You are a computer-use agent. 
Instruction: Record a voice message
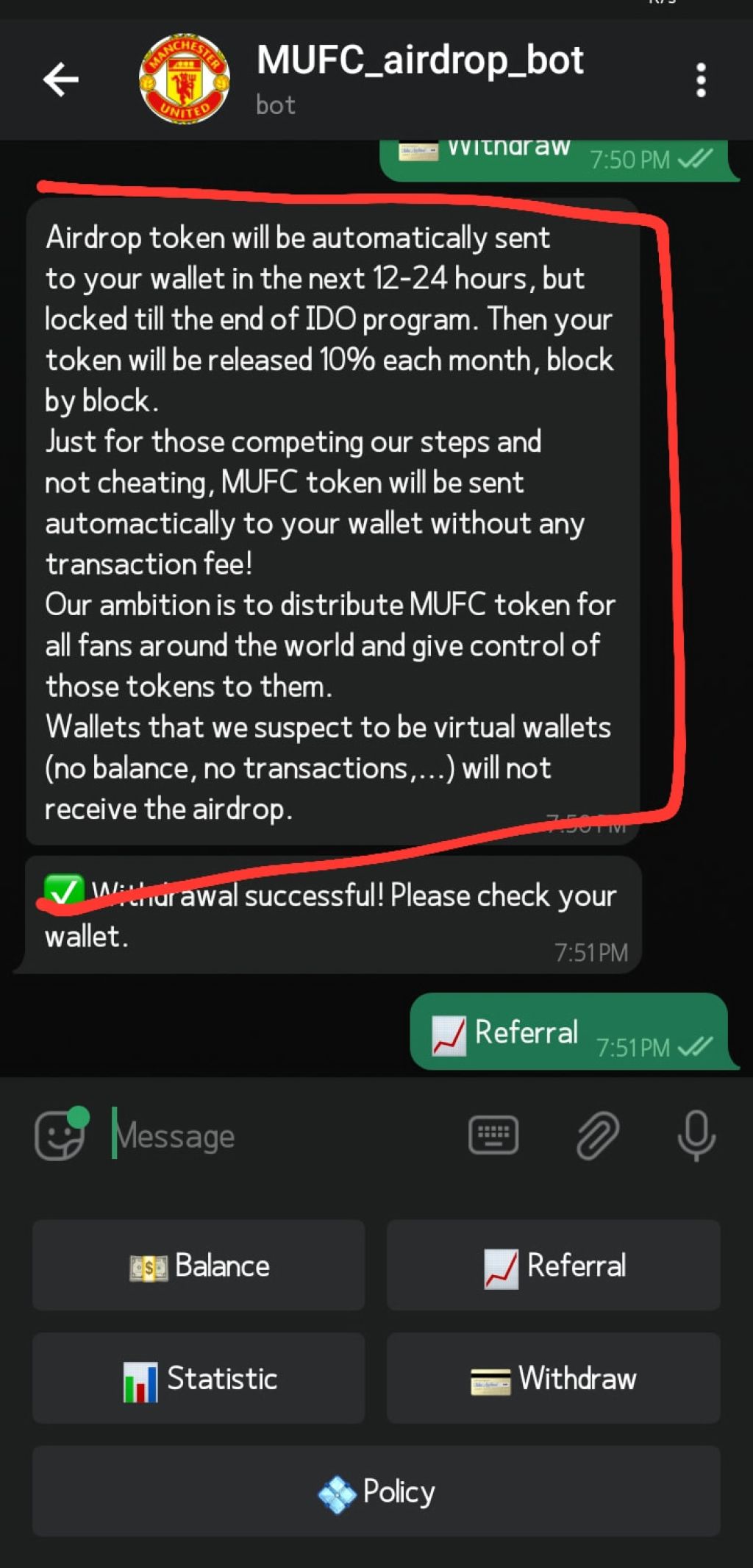coord(696,1135)
